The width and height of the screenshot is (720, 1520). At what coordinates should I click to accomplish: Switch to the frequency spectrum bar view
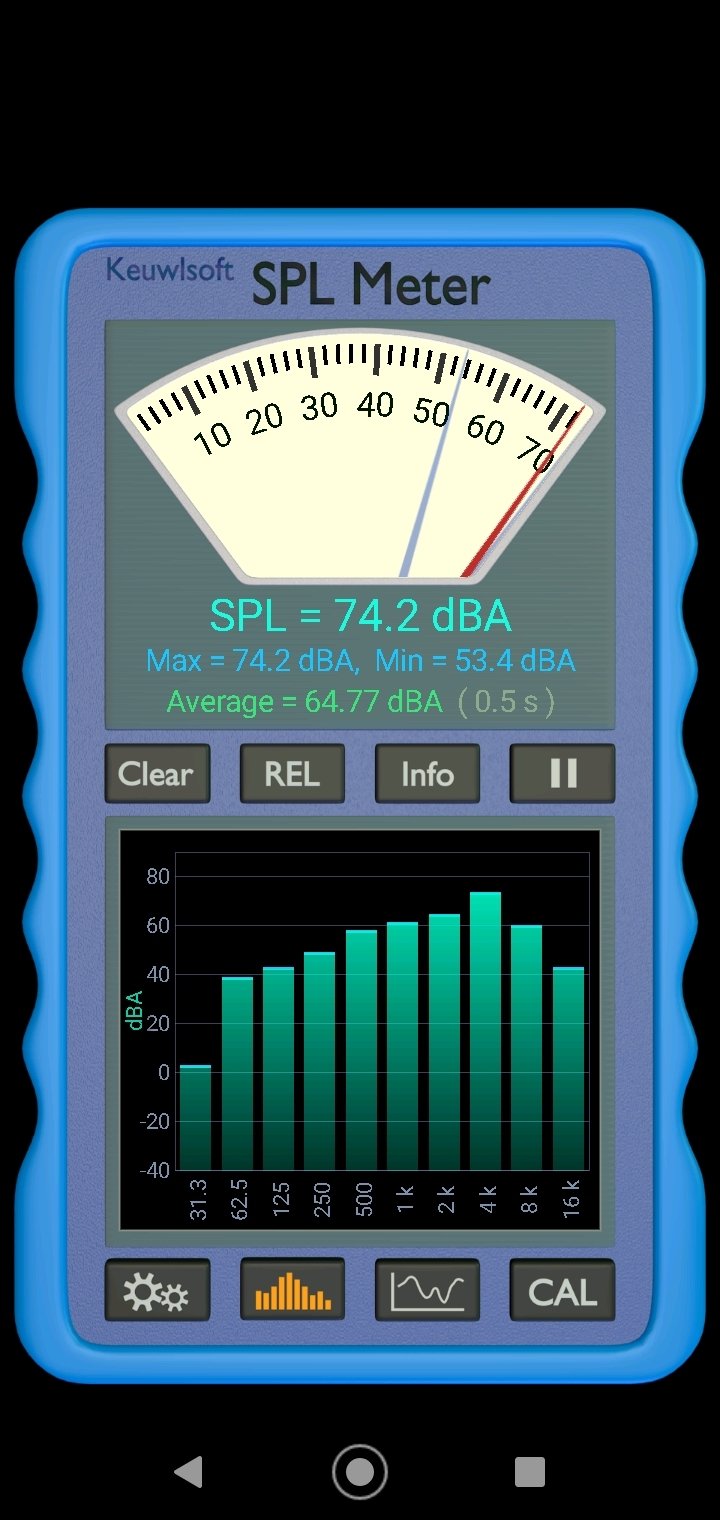[292, 1290]
